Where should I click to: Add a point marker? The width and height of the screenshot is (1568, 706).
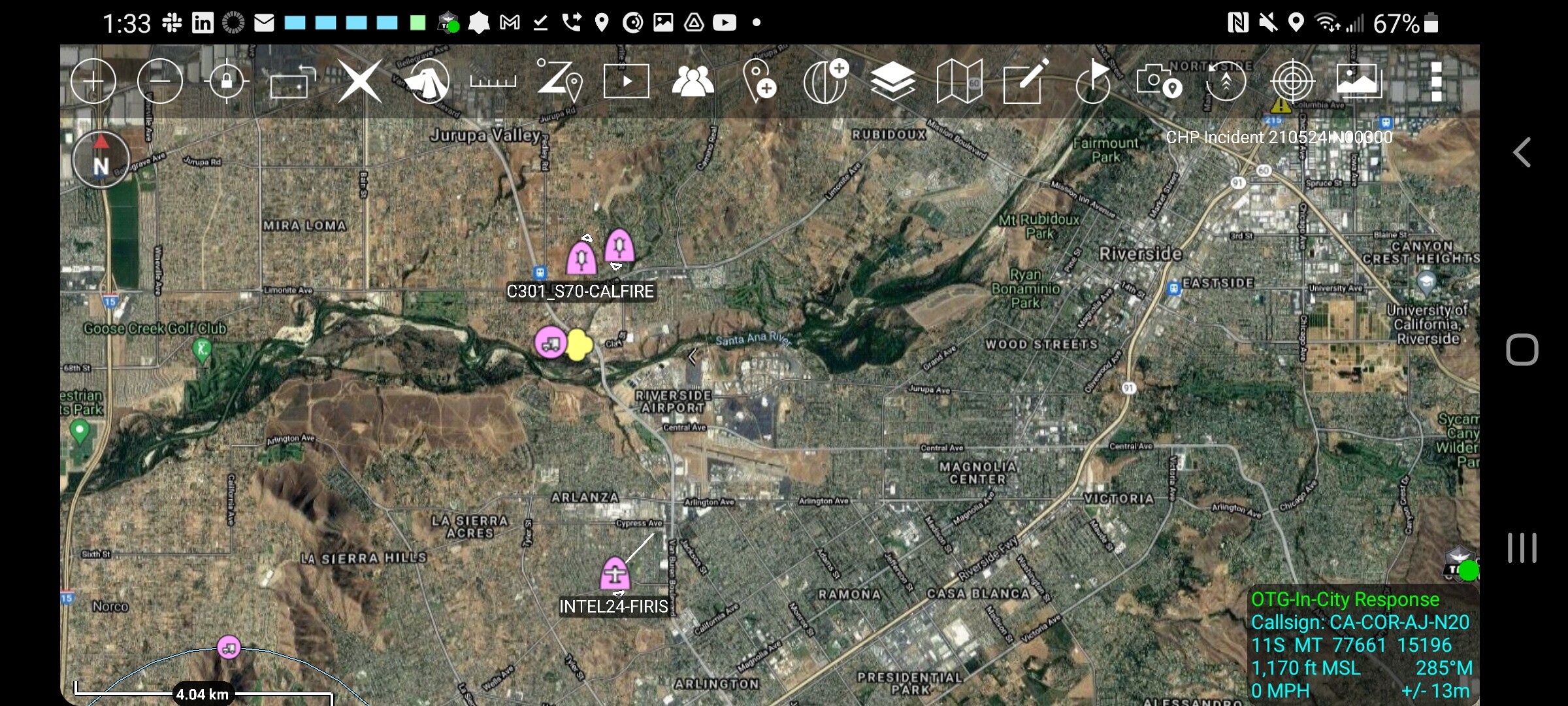tap(759, 82)
